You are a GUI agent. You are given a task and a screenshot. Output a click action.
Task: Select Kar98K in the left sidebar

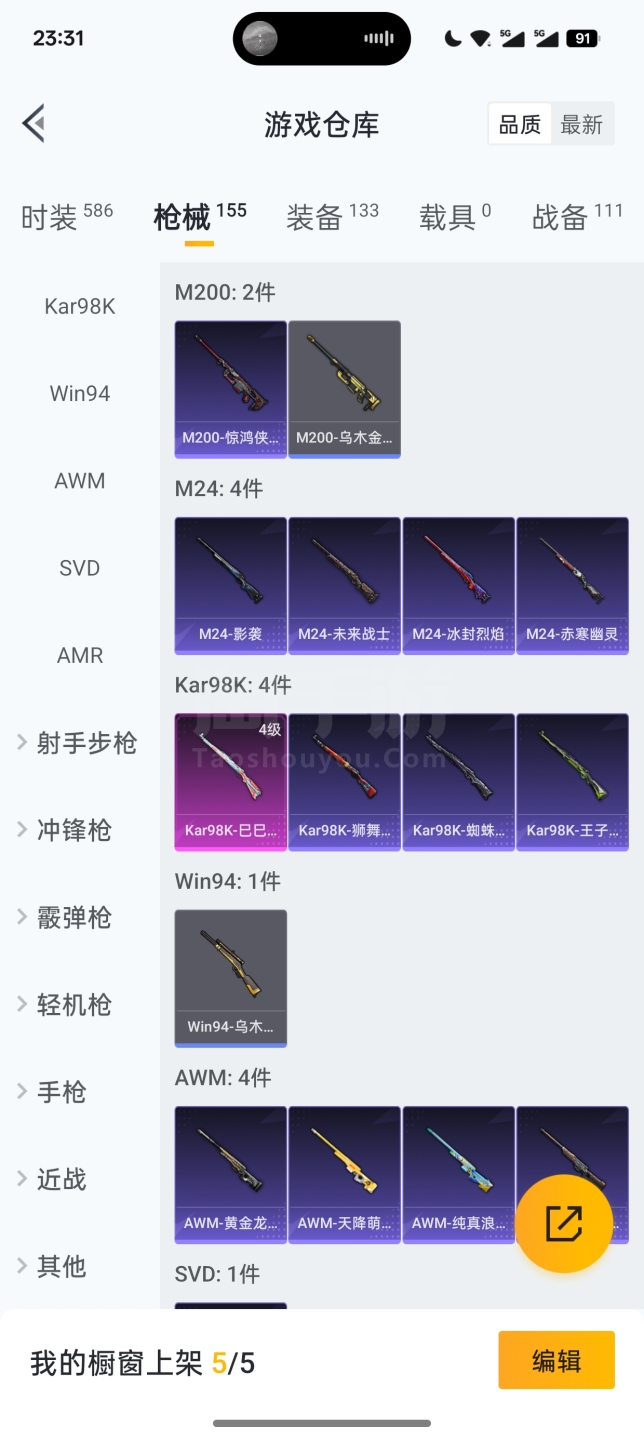80,307
